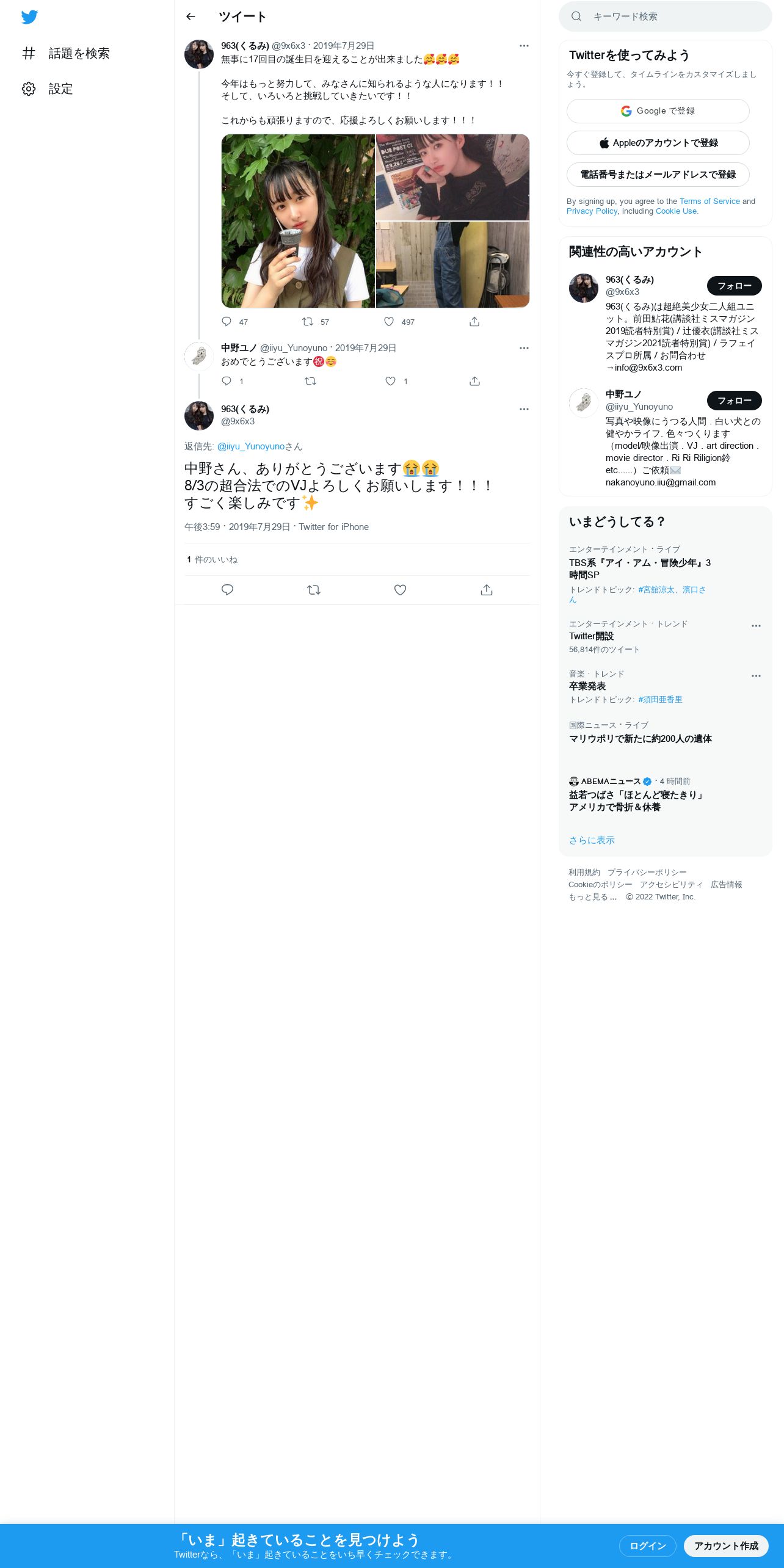Tap アカウント作成 in the bottom banner
Viewport: 784px width, 1568px height.
[x=726, y=1546]
